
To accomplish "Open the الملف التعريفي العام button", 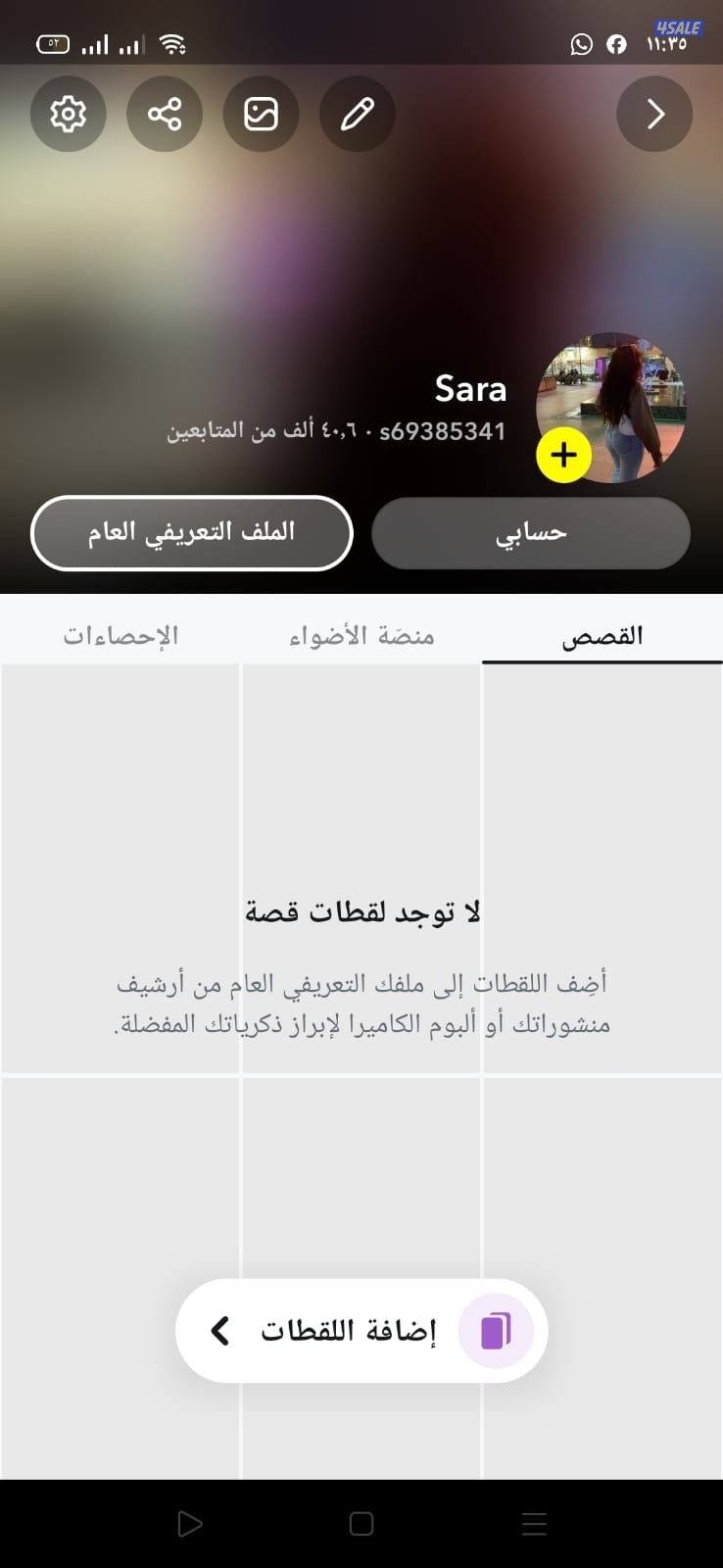I will point(192,533).
